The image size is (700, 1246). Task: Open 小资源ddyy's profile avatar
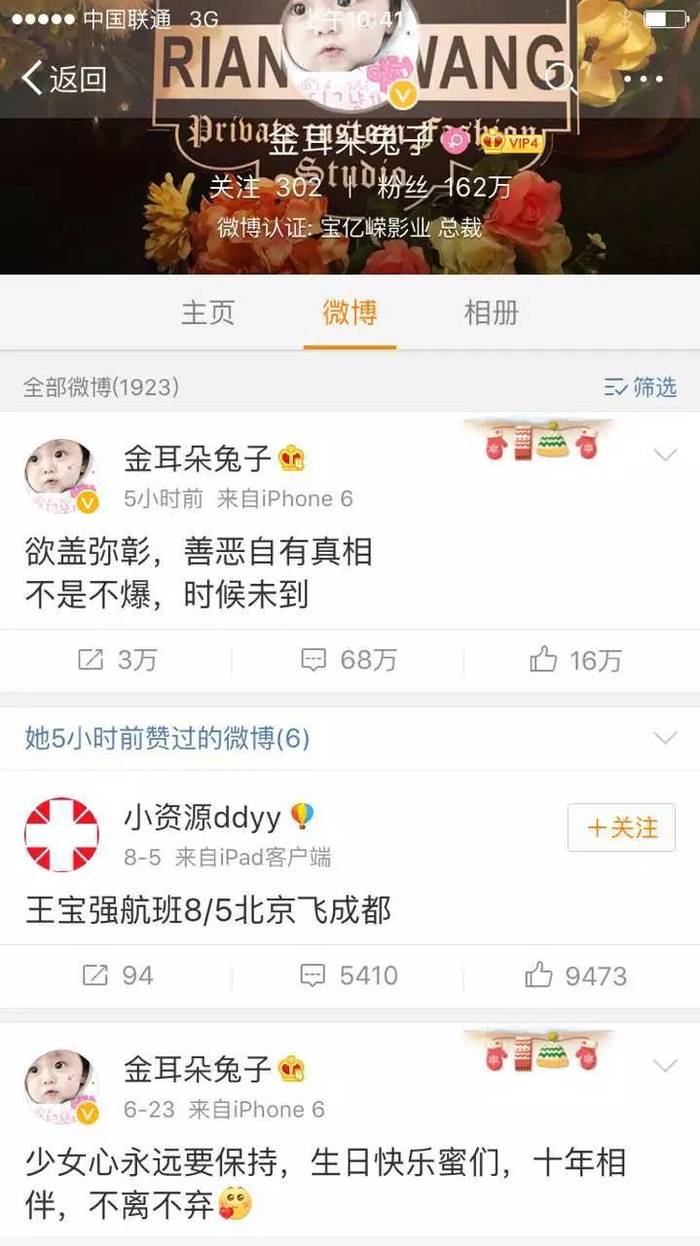tap(61, 834)
